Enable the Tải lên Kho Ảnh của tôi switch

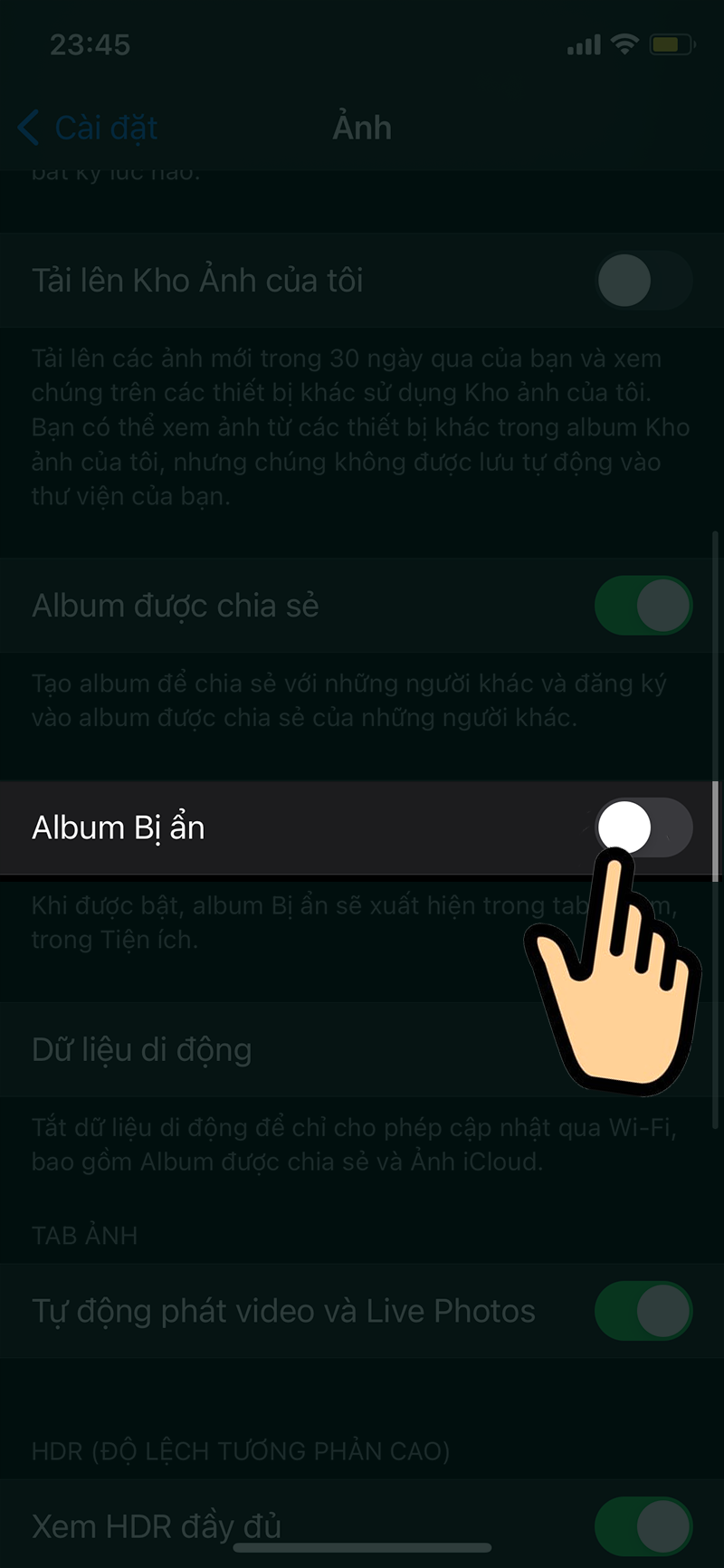tap(643, 281)
